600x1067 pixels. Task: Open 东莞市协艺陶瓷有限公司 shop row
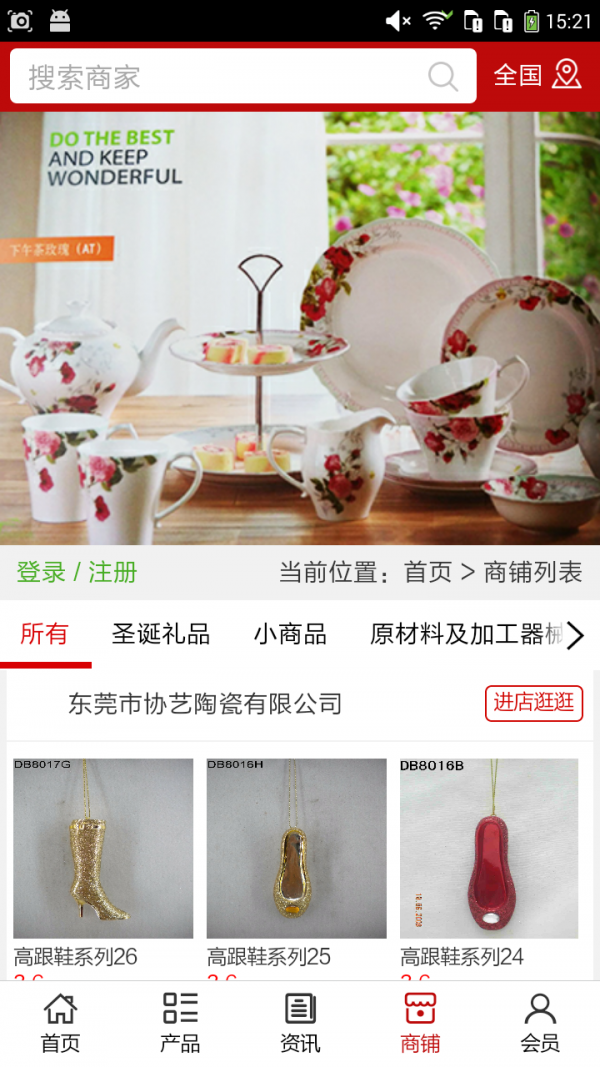point(205,704)
